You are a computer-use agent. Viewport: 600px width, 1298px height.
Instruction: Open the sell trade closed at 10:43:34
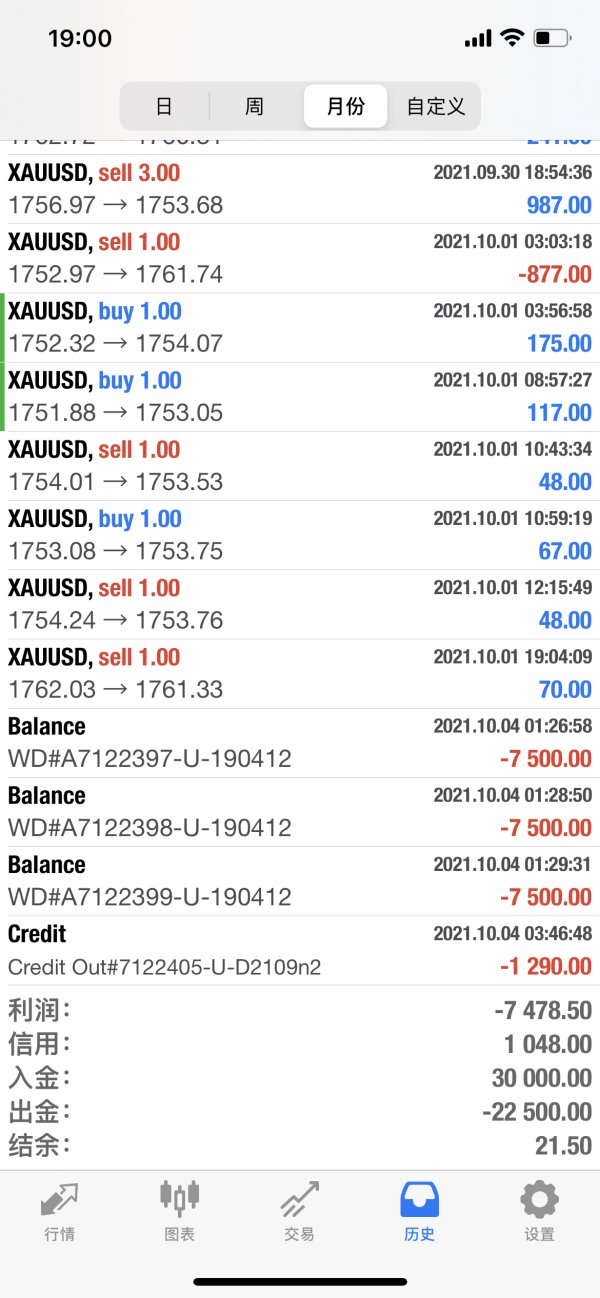point(300,466)
